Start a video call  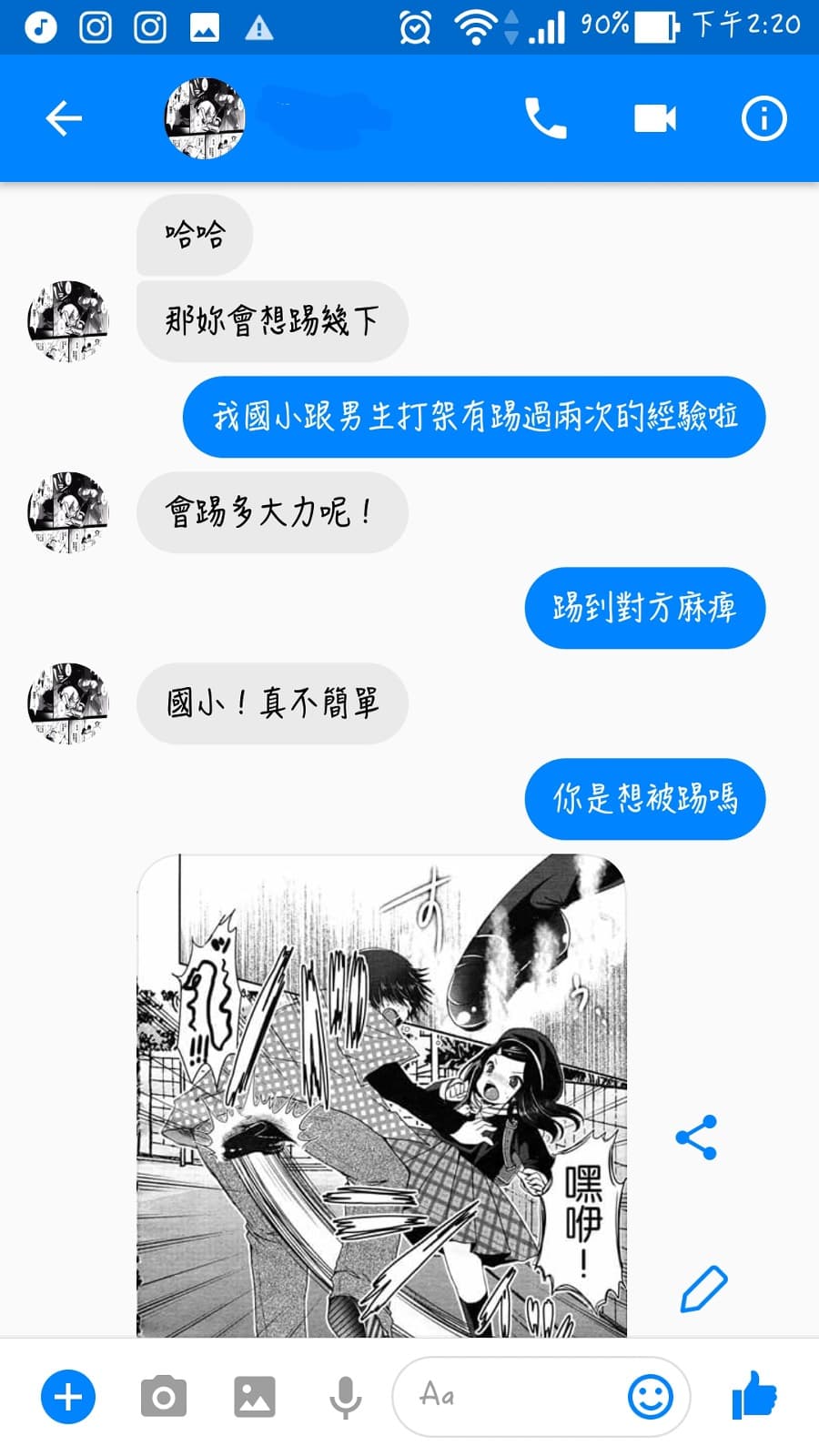[x=655, y=118]
